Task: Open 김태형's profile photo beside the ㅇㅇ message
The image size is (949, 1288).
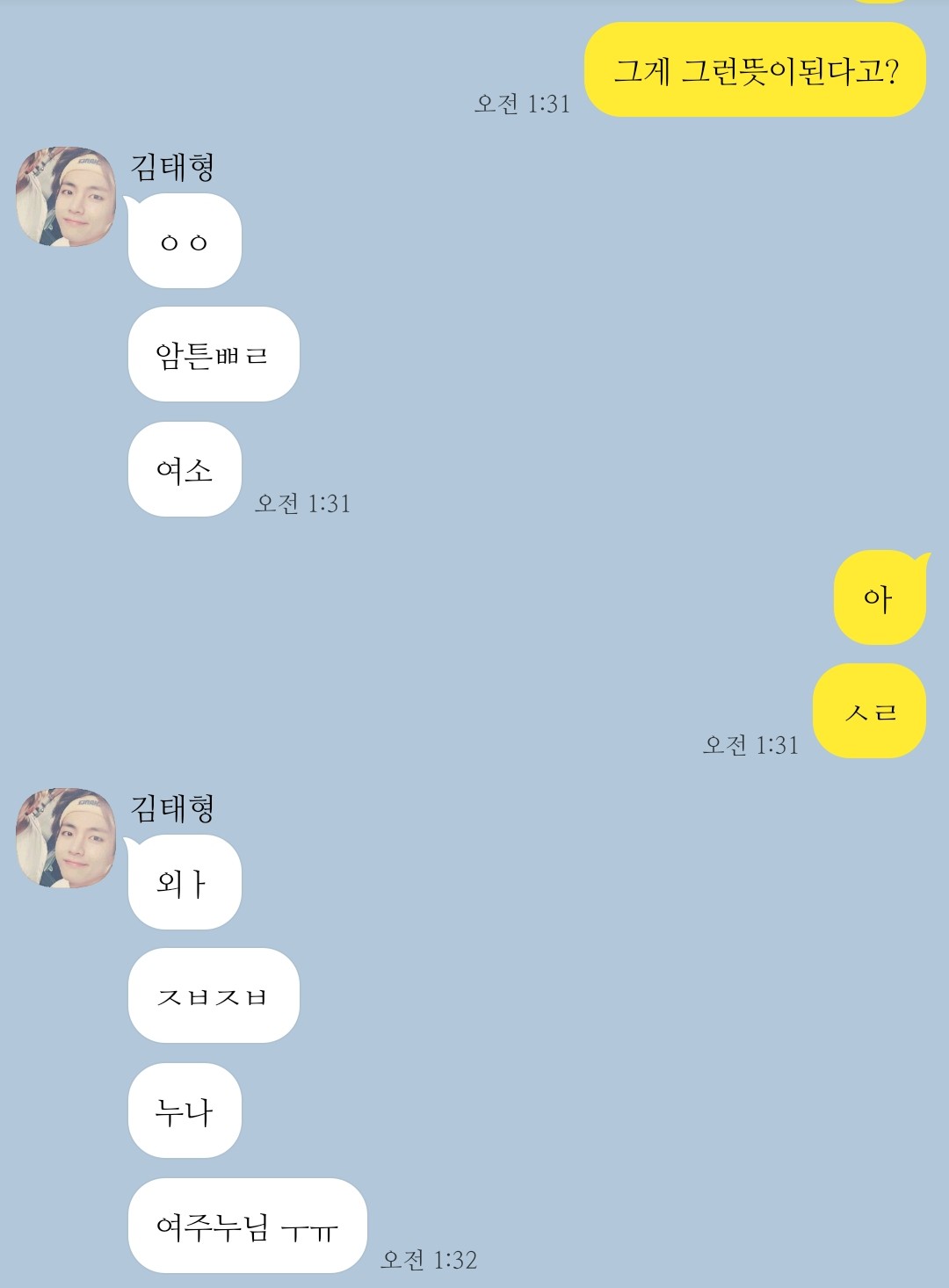Action: point(66,197)
